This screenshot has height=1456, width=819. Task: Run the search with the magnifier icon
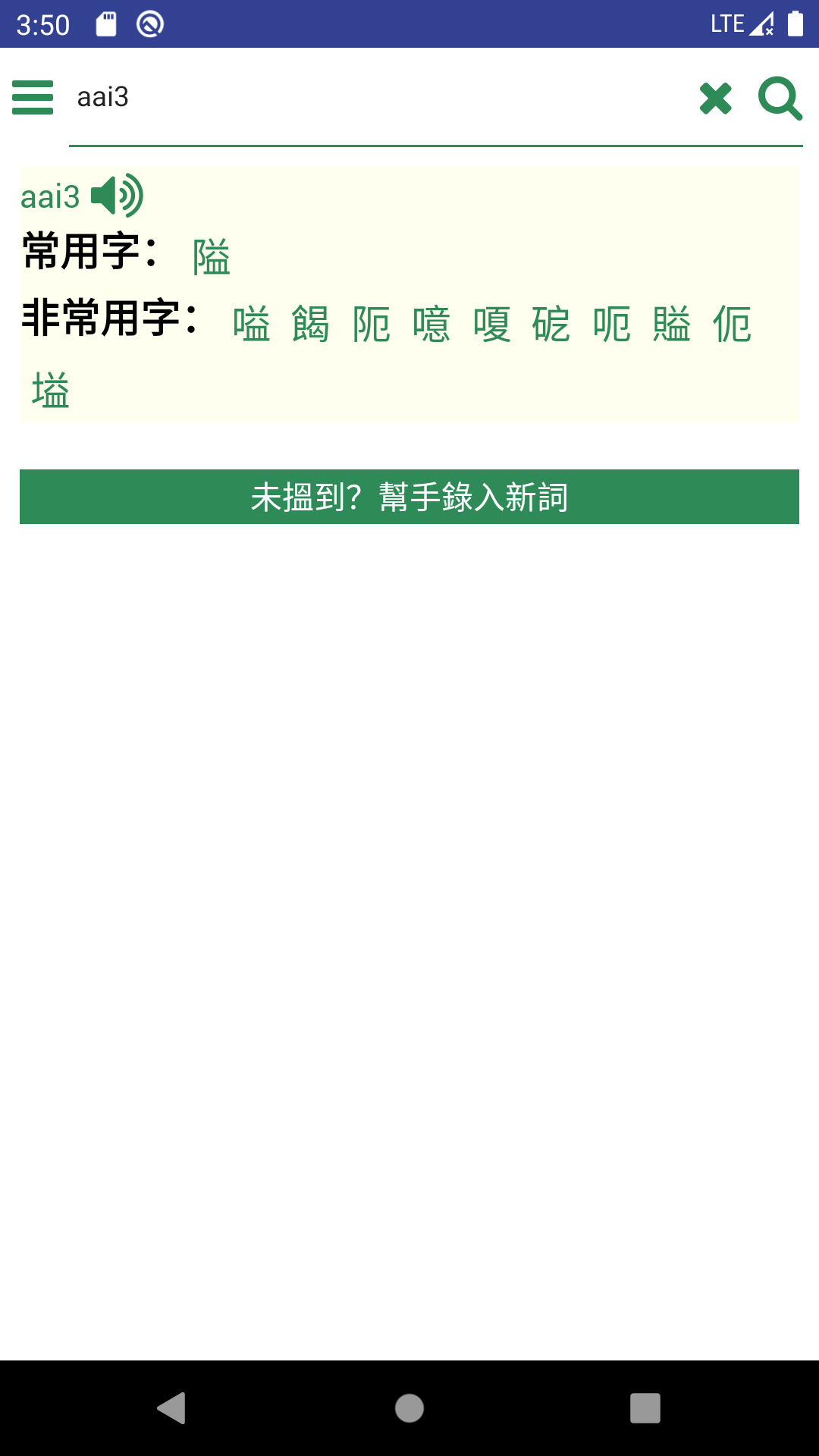(x=780, y=99)
